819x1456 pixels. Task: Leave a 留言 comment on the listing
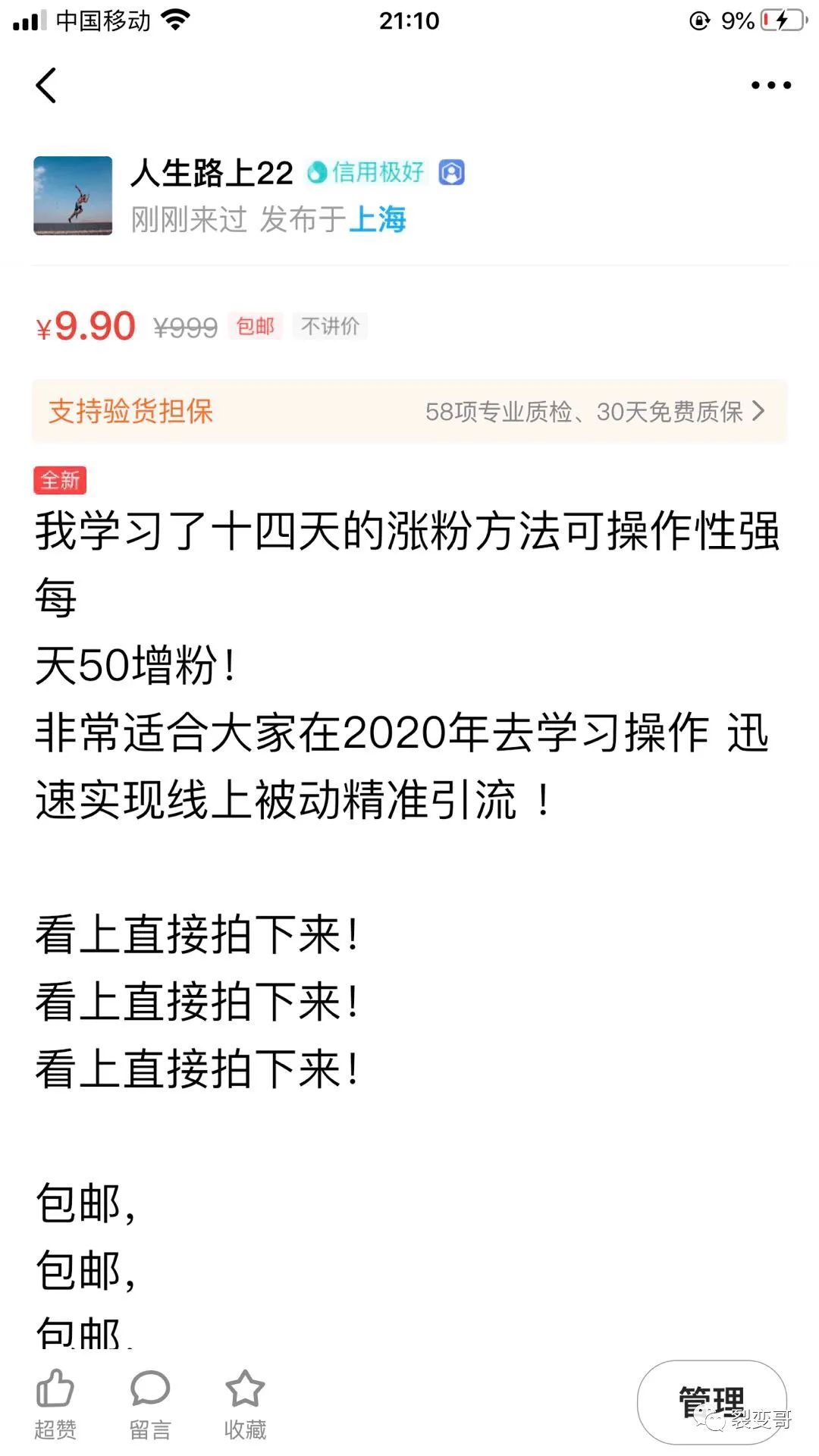click(x=150, y=1403)
